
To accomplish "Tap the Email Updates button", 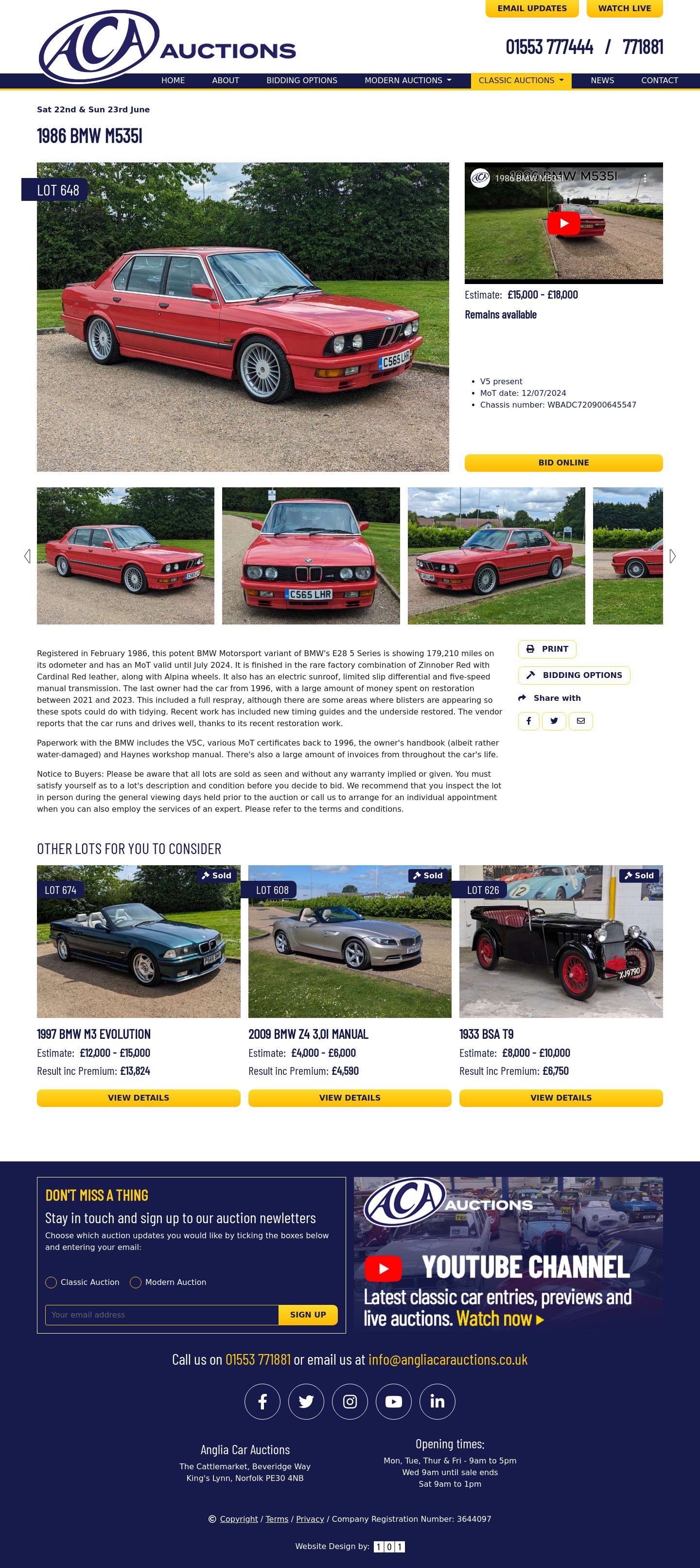I will coord(531,9).
